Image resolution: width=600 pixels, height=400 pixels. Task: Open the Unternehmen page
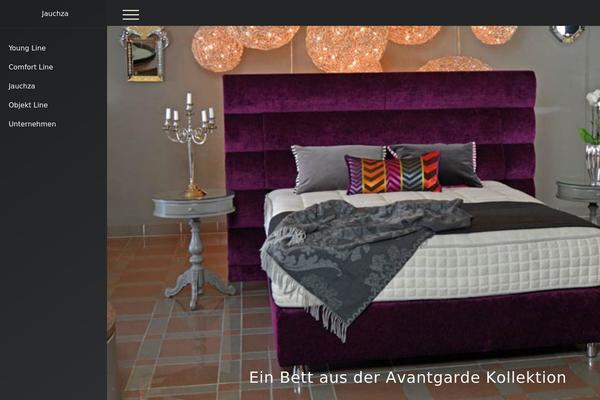(x=32, y=124)
